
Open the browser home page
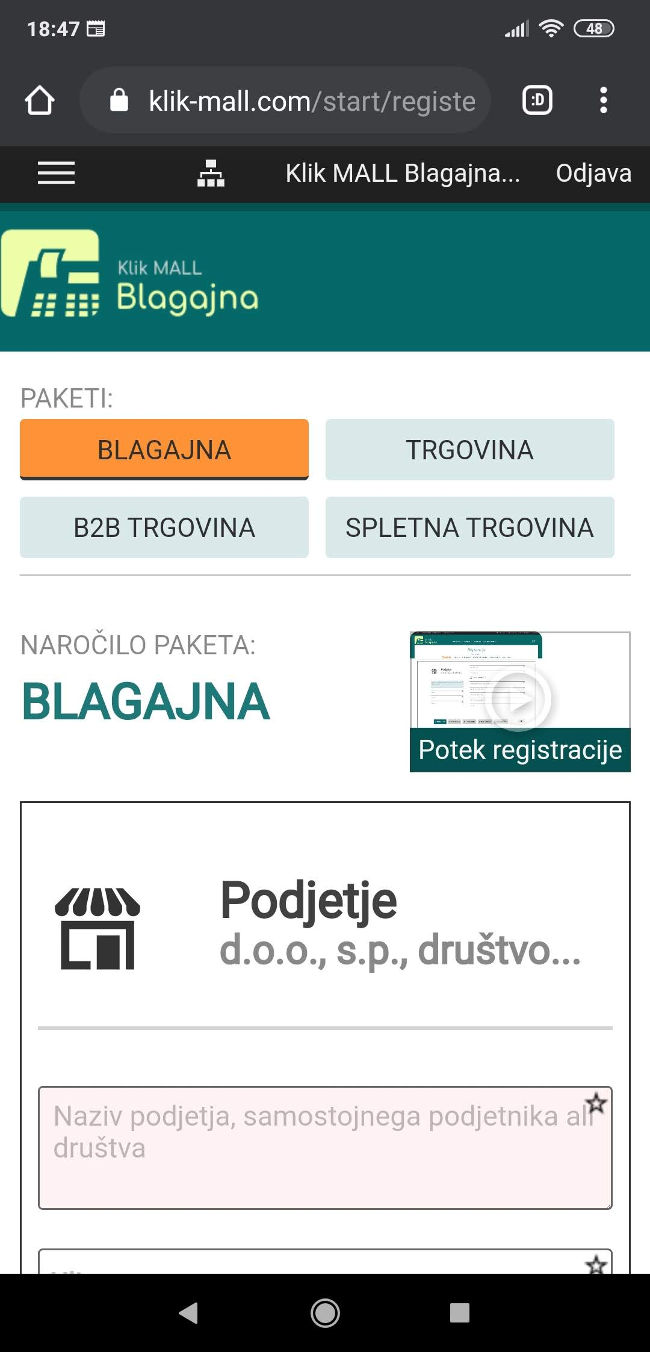(39, 100)
